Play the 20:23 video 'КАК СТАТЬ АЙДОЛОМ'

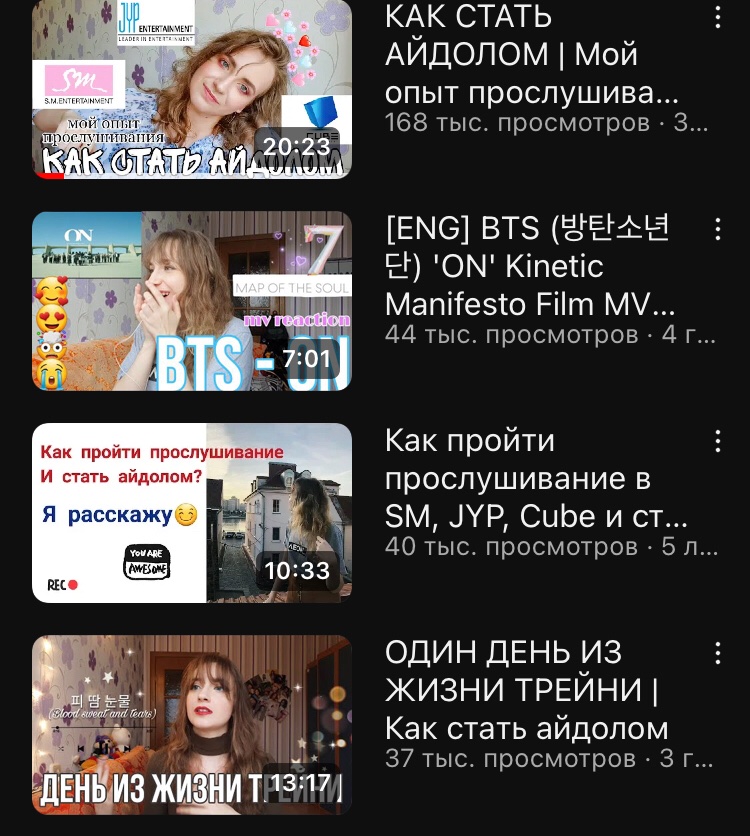[x=192, y=90]
